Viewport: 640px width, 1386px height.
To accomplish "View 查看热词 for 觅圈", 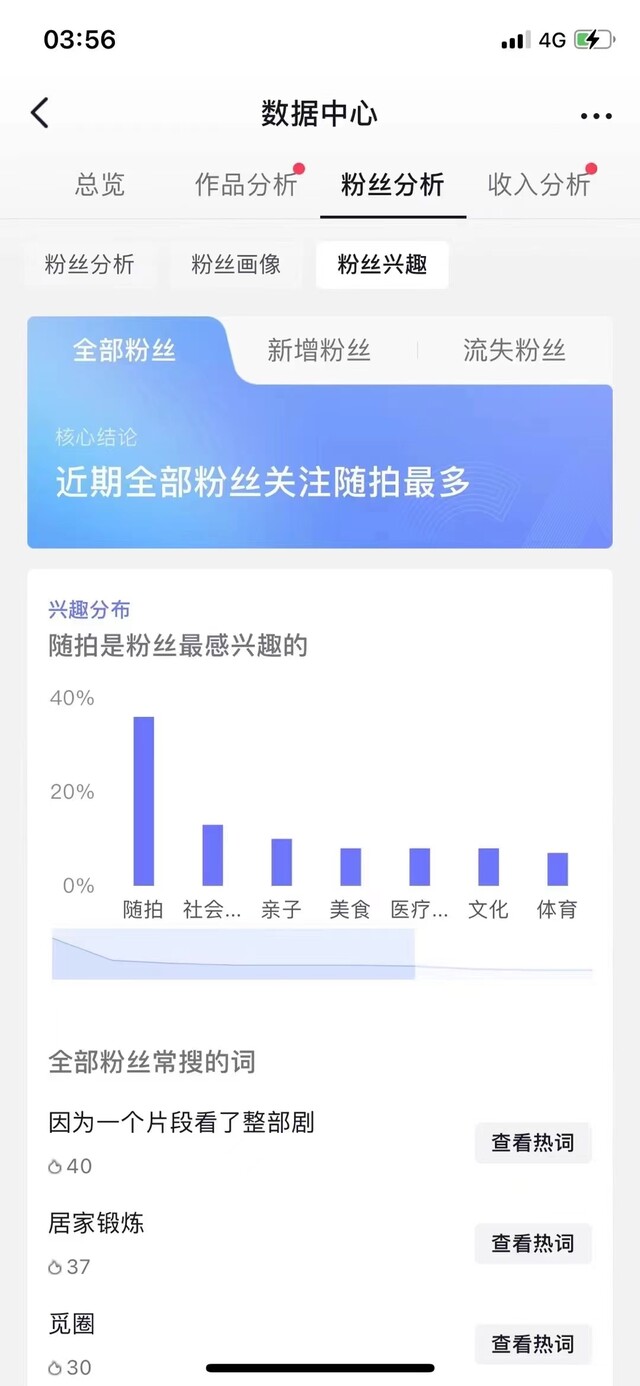I will tap(533, 1344).
